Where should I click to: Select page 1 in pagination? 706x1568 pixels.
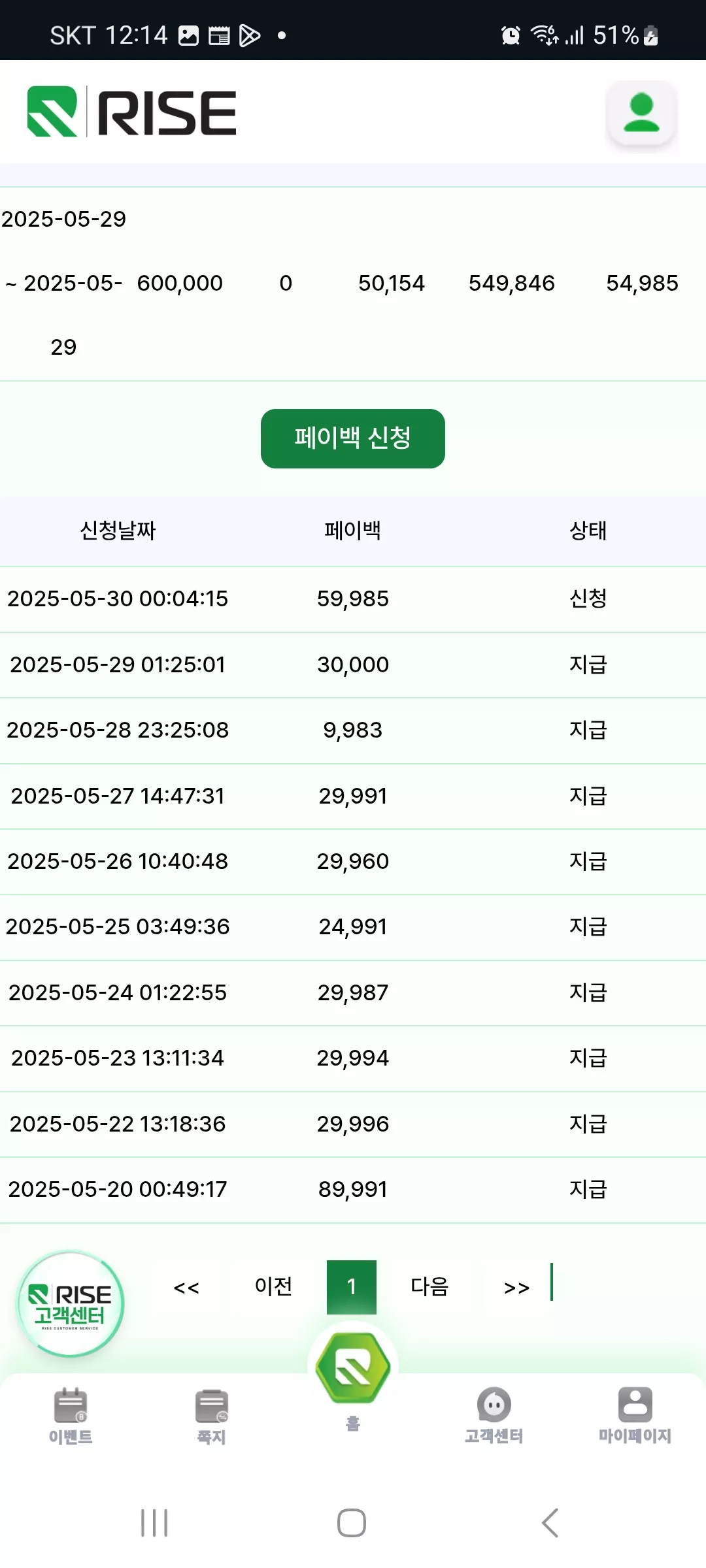352,1287
